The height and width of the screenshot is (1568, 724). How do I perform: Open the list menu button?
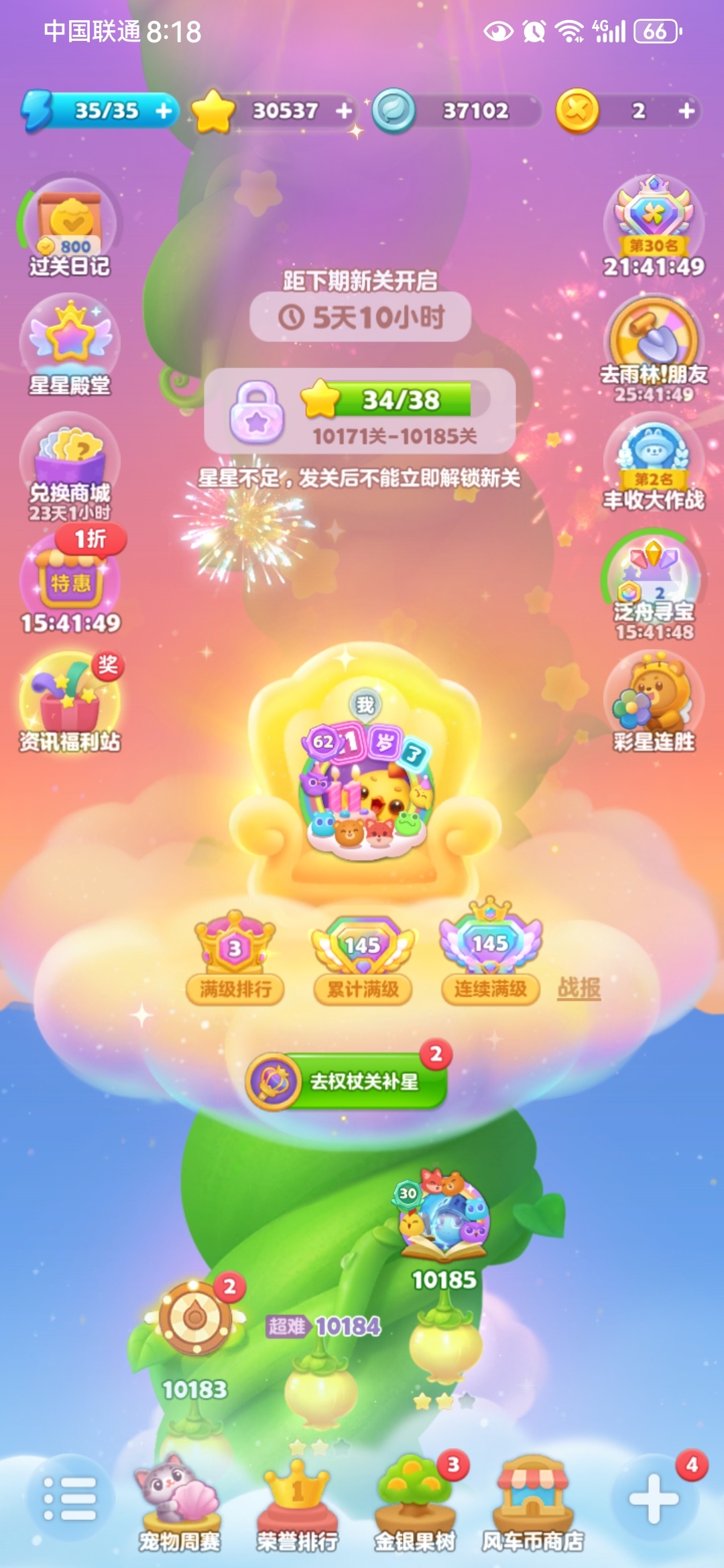(69, 1498)
